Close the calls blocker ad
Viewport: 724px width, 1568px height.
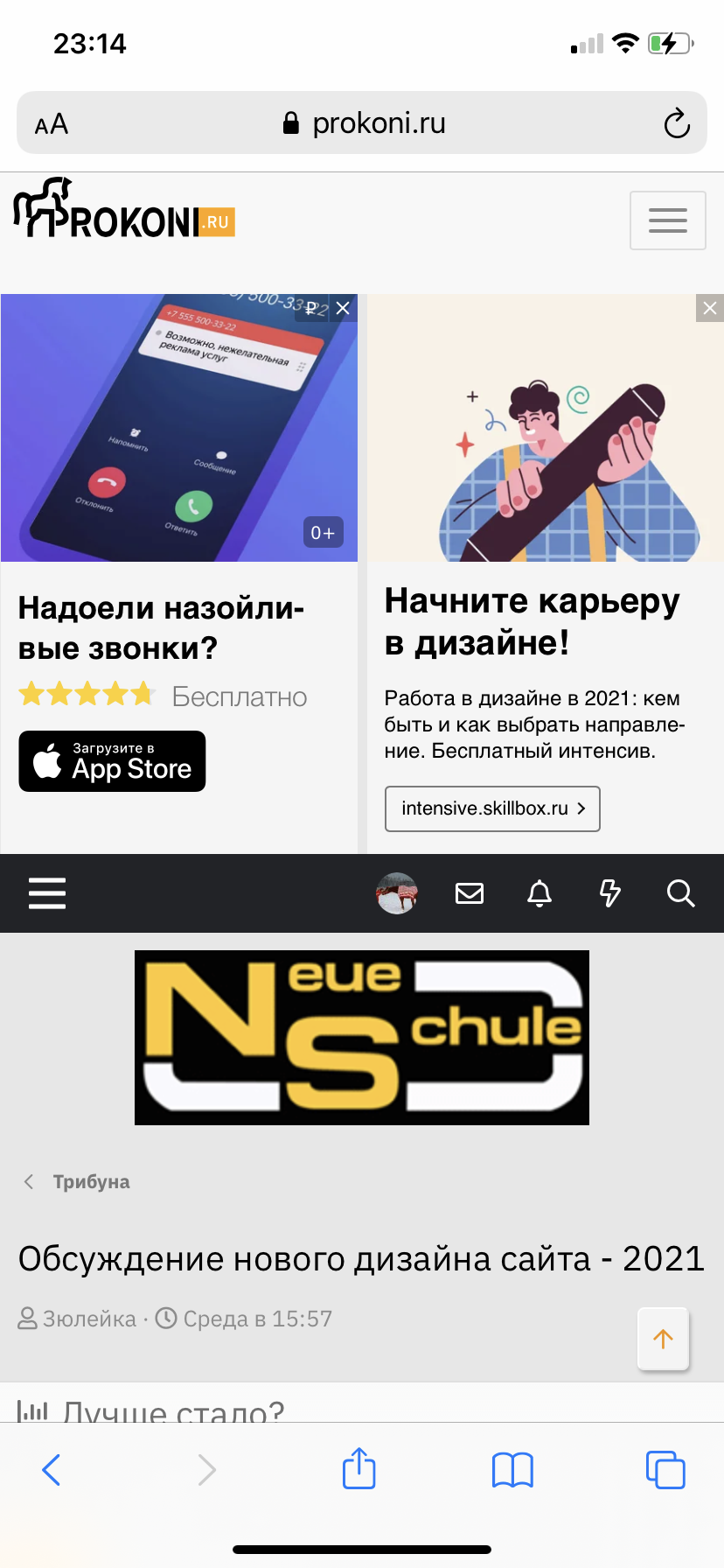(x=343, y=308)
